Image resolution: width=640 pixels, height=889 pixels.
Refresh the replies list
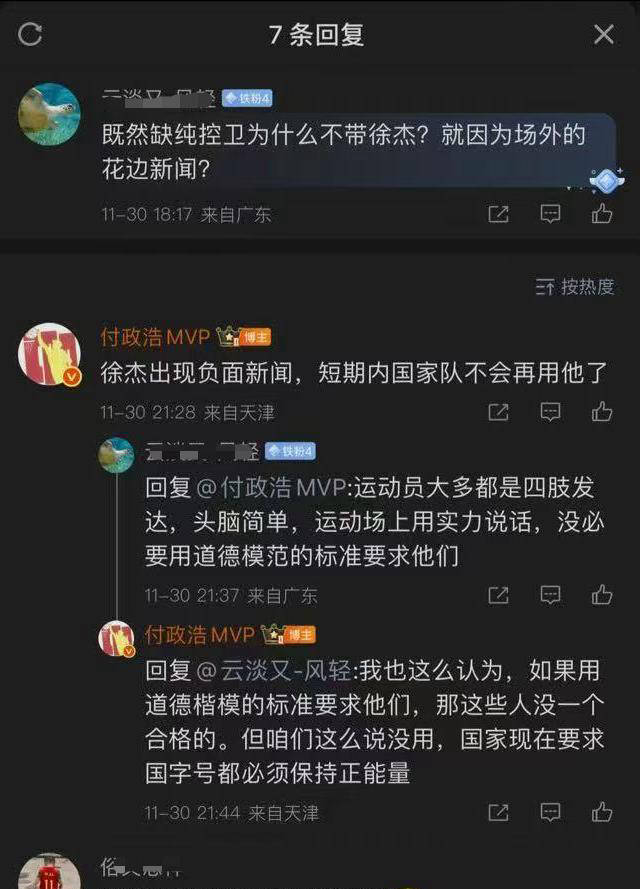pyautogui.click(x=31, y=35)
